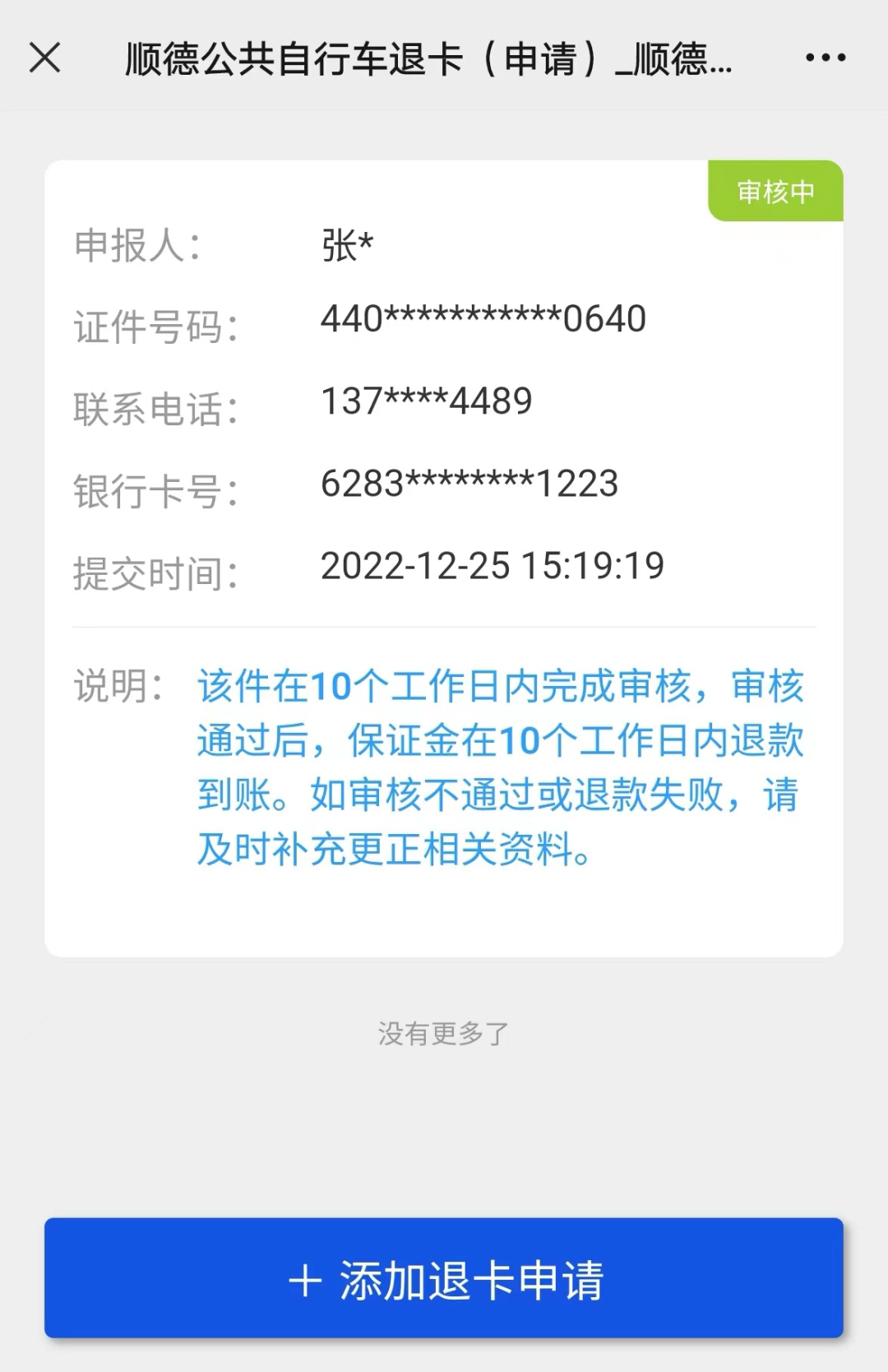
Task: Tap the masked ID number 440***0640
Action: [482, 318]
